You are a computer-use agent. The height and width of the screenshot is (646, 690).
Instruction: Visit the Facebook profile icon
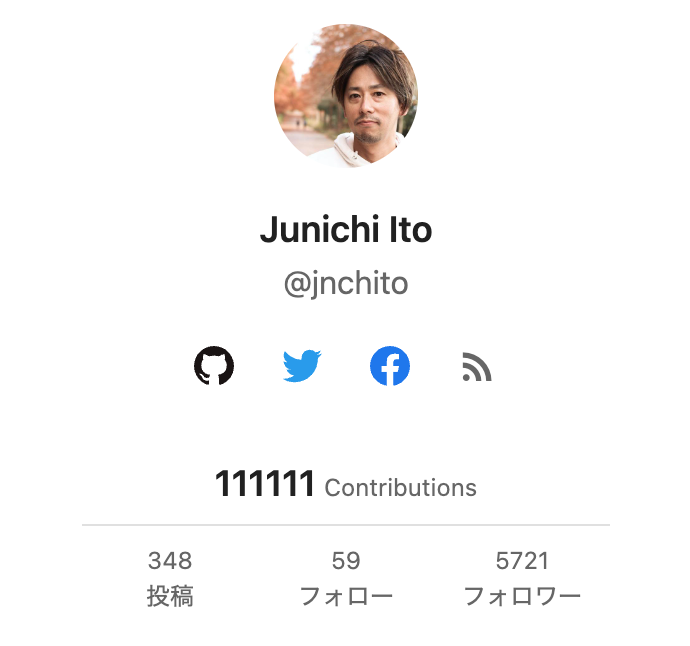click(390, 367)
